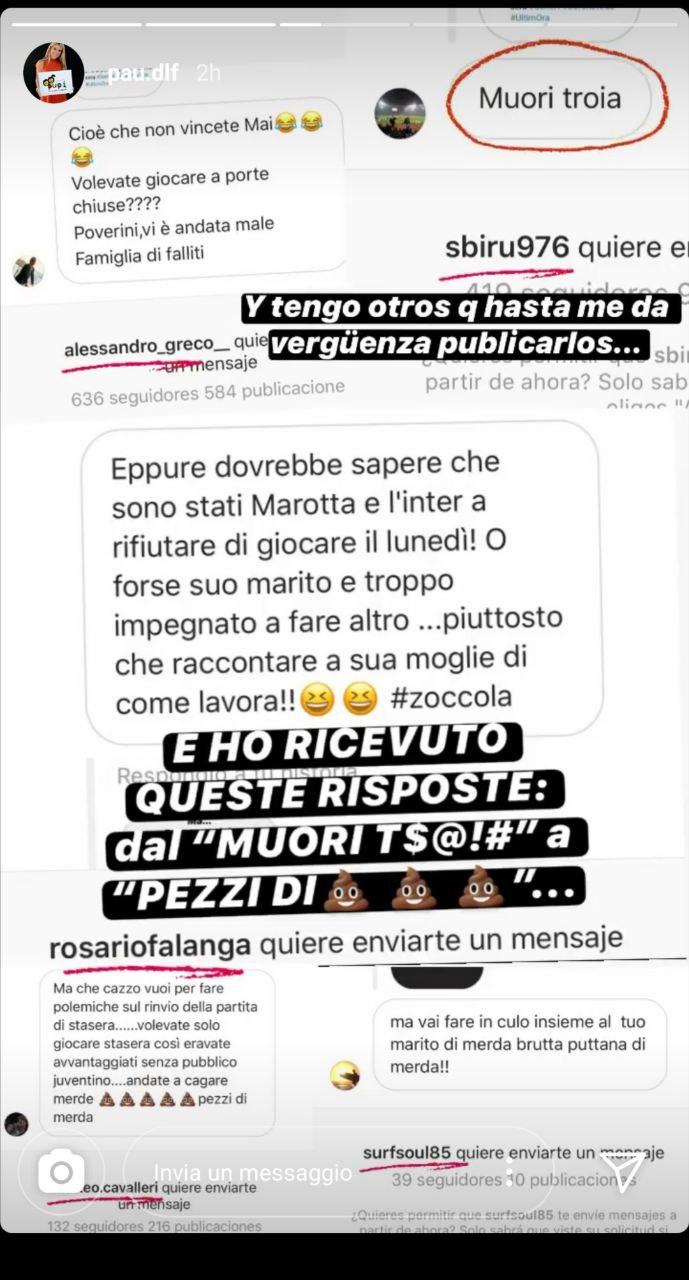
Task: Tap the story author's profile picture
Action: point(53,73)
